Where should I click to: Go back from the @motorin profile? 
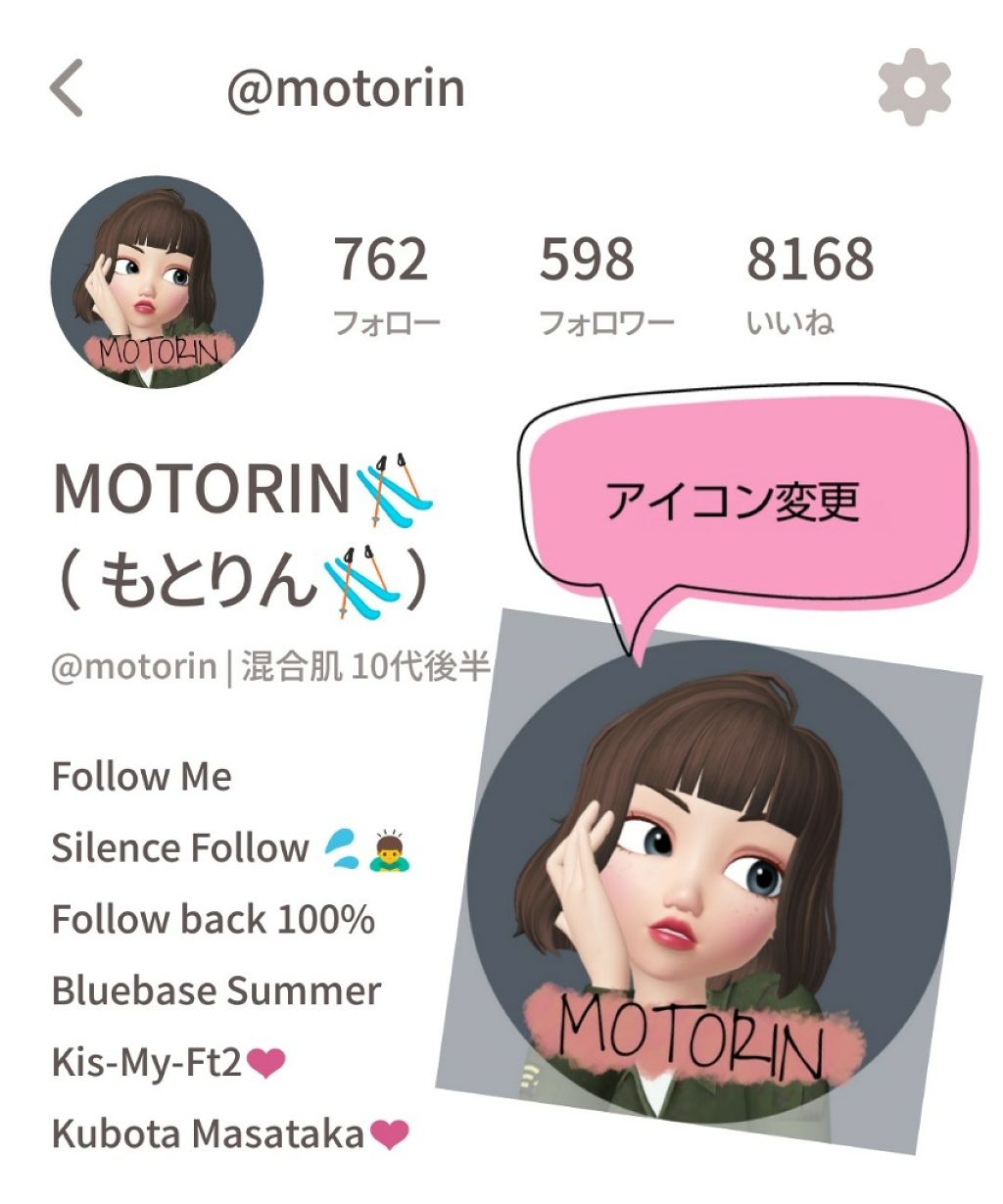pyautogui.click(x=68, y=88)
